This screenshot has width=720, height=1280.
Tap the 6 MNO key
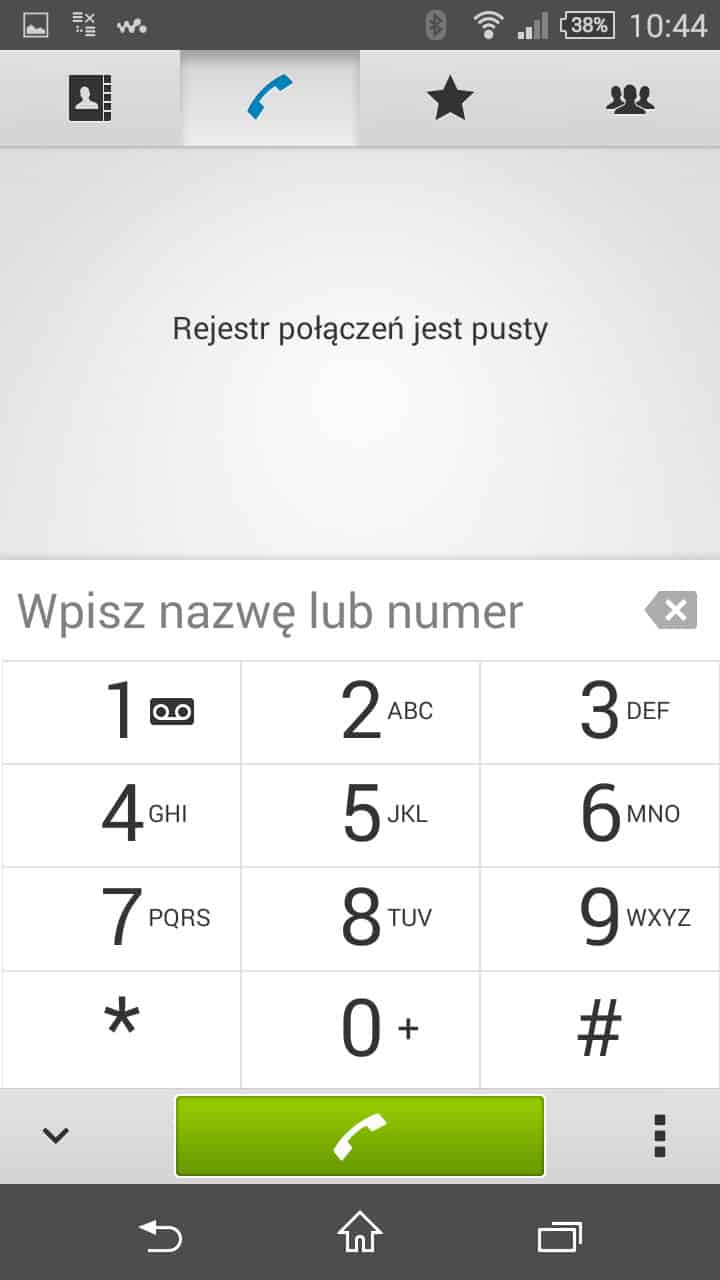point(600,815)
